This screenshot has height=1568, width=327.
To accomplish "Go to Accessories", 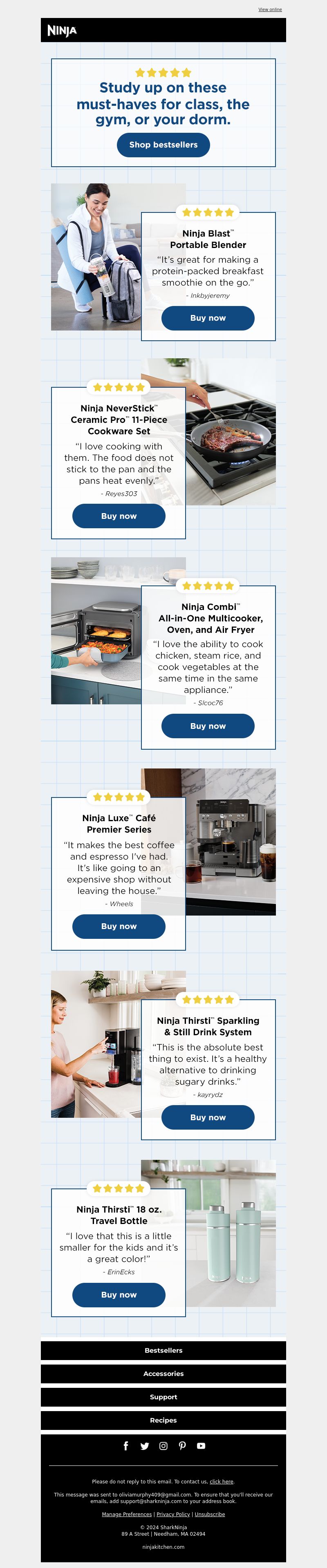I will click(x=163, y=1373).
